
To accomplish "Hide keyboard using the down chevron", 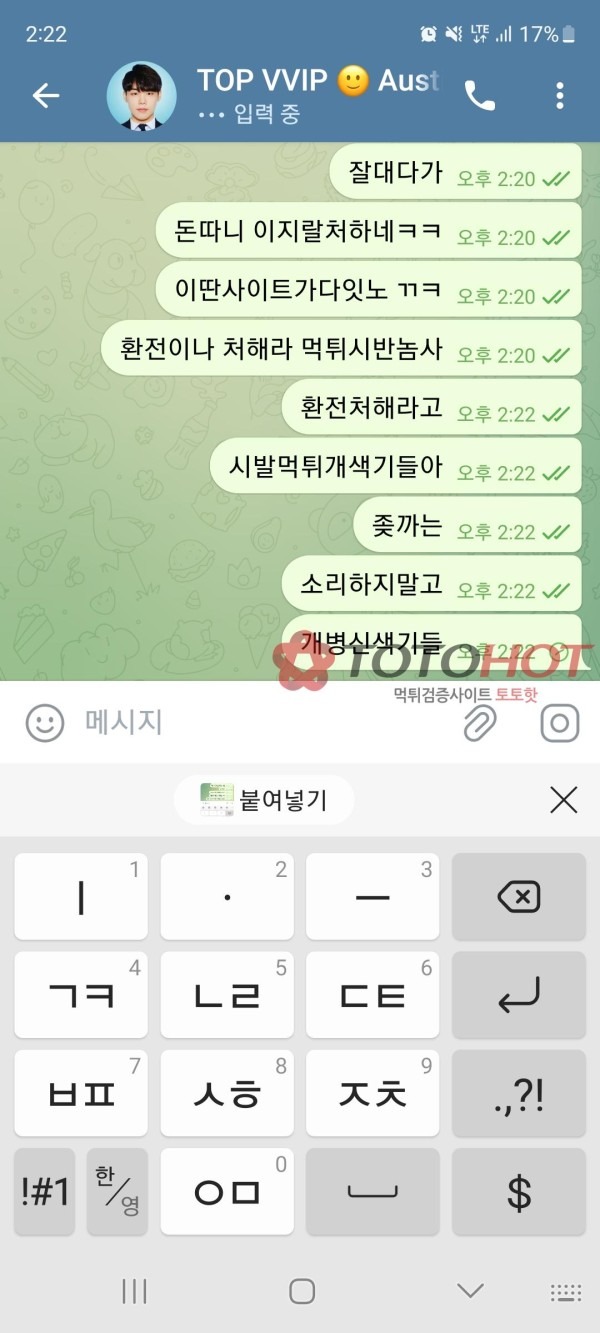I will [470, 1291].
